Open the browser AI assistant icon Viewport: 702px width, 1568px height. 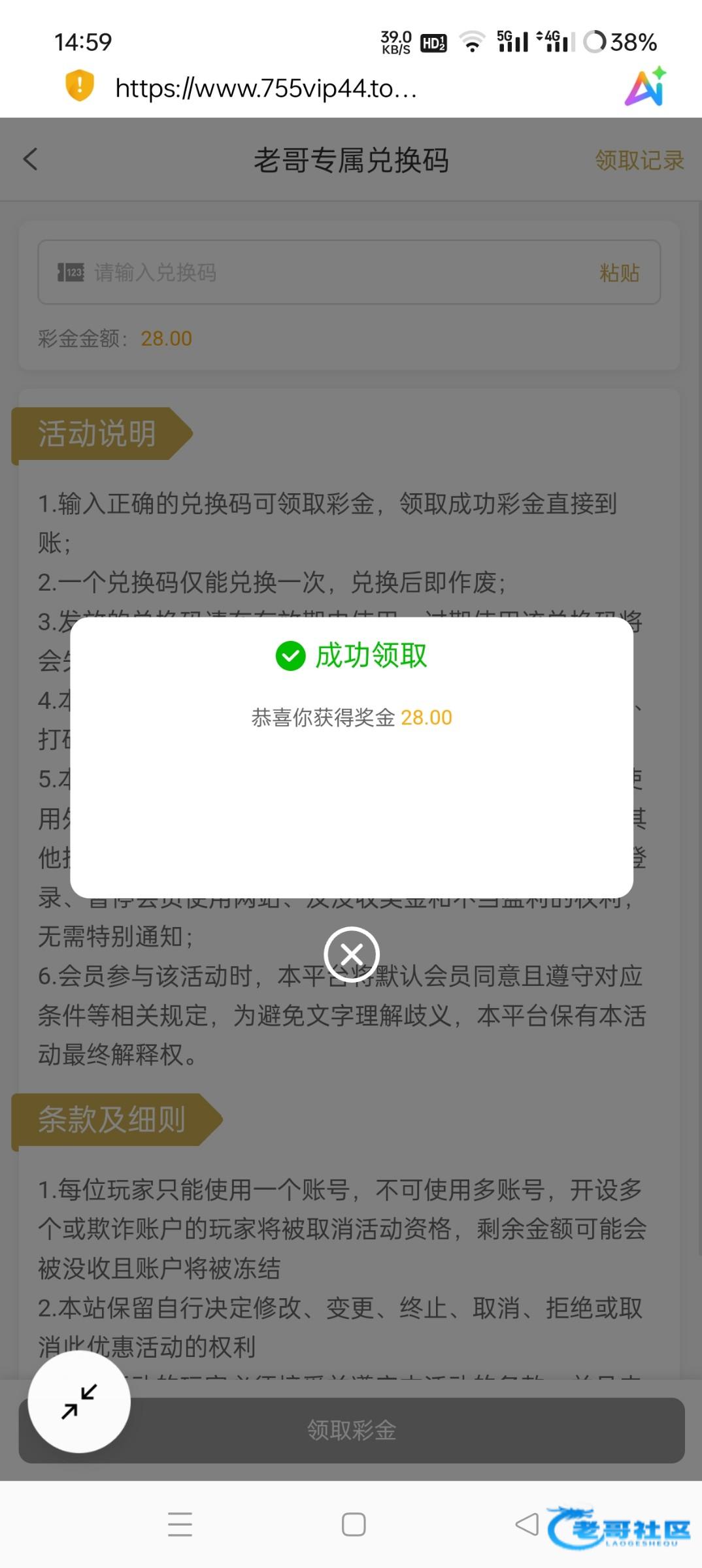tap(645, 87)
